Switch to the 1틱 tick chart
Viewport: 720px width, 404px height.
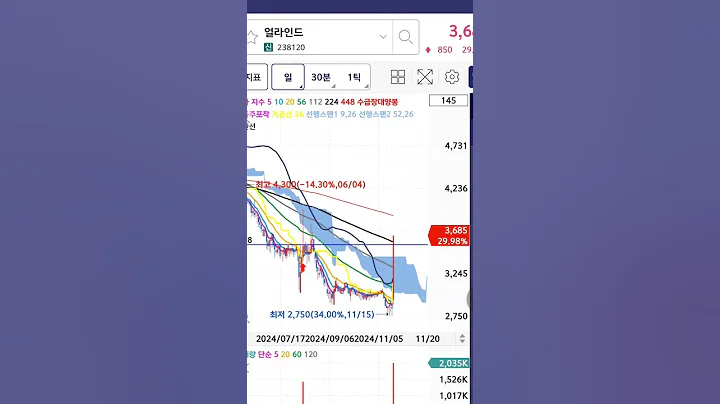point(353,77)
